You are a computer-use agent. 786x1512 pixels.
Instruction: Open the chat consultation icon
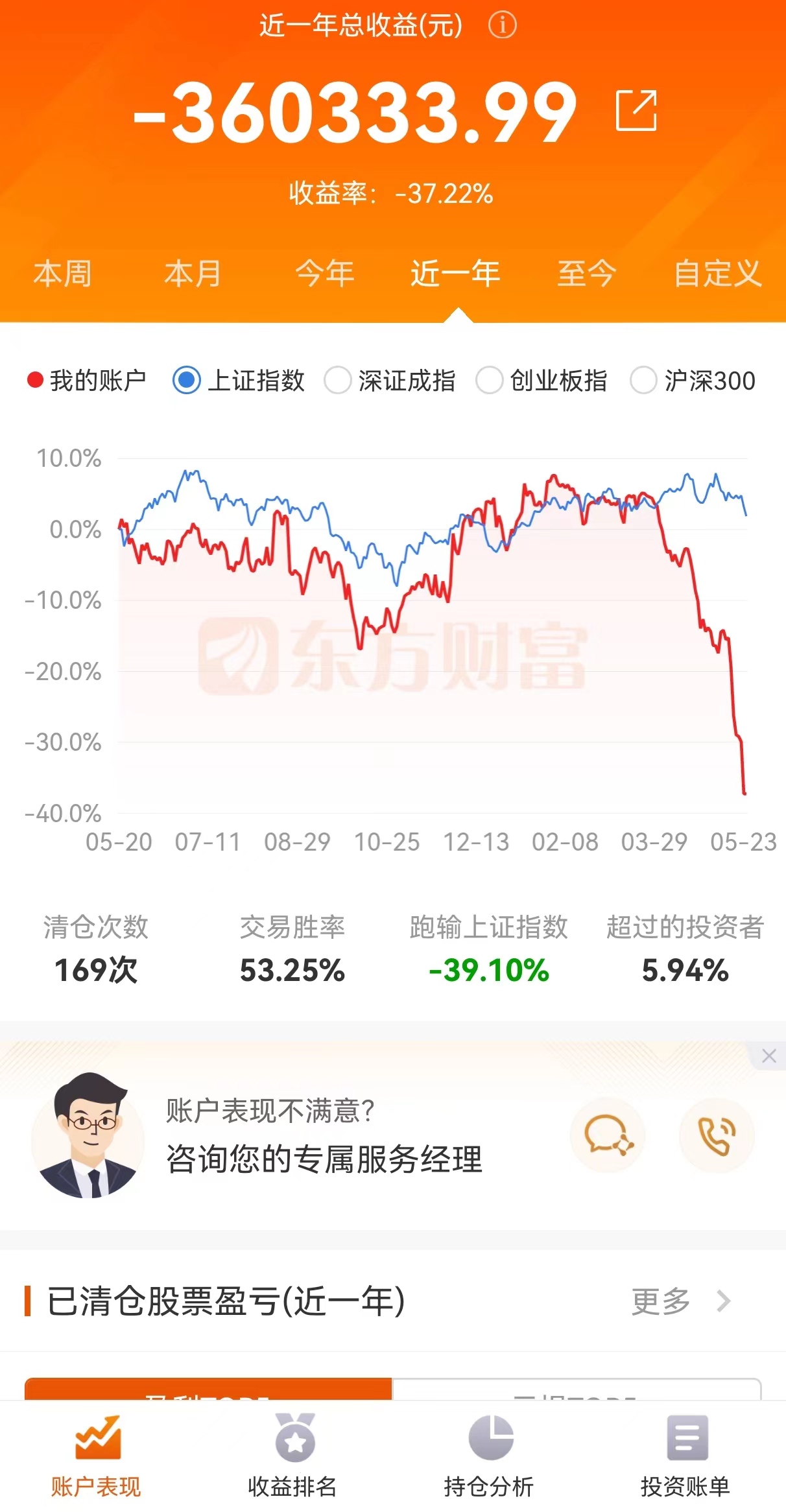click(x=607, y=1136)
